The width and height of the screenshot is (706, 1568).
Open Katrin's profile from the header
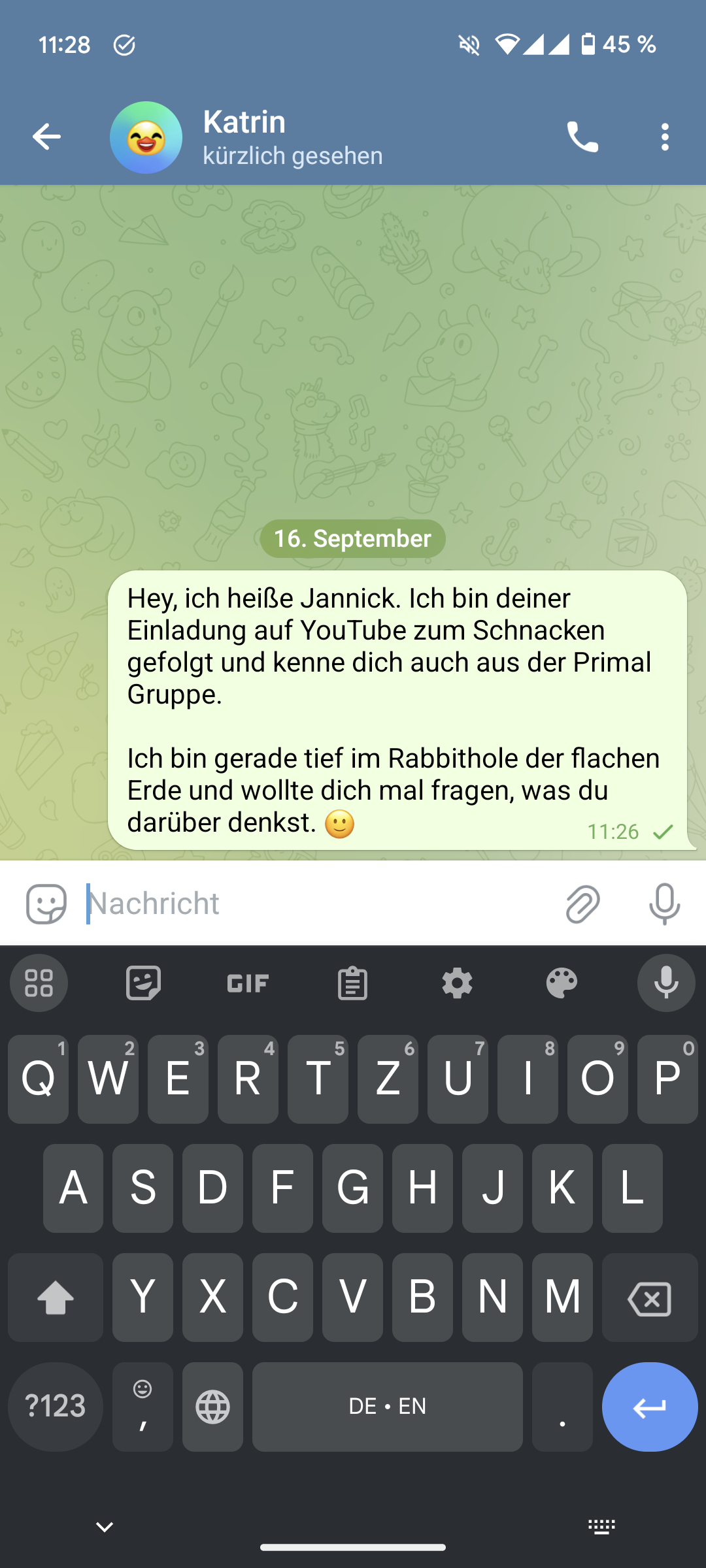(261, 137)
